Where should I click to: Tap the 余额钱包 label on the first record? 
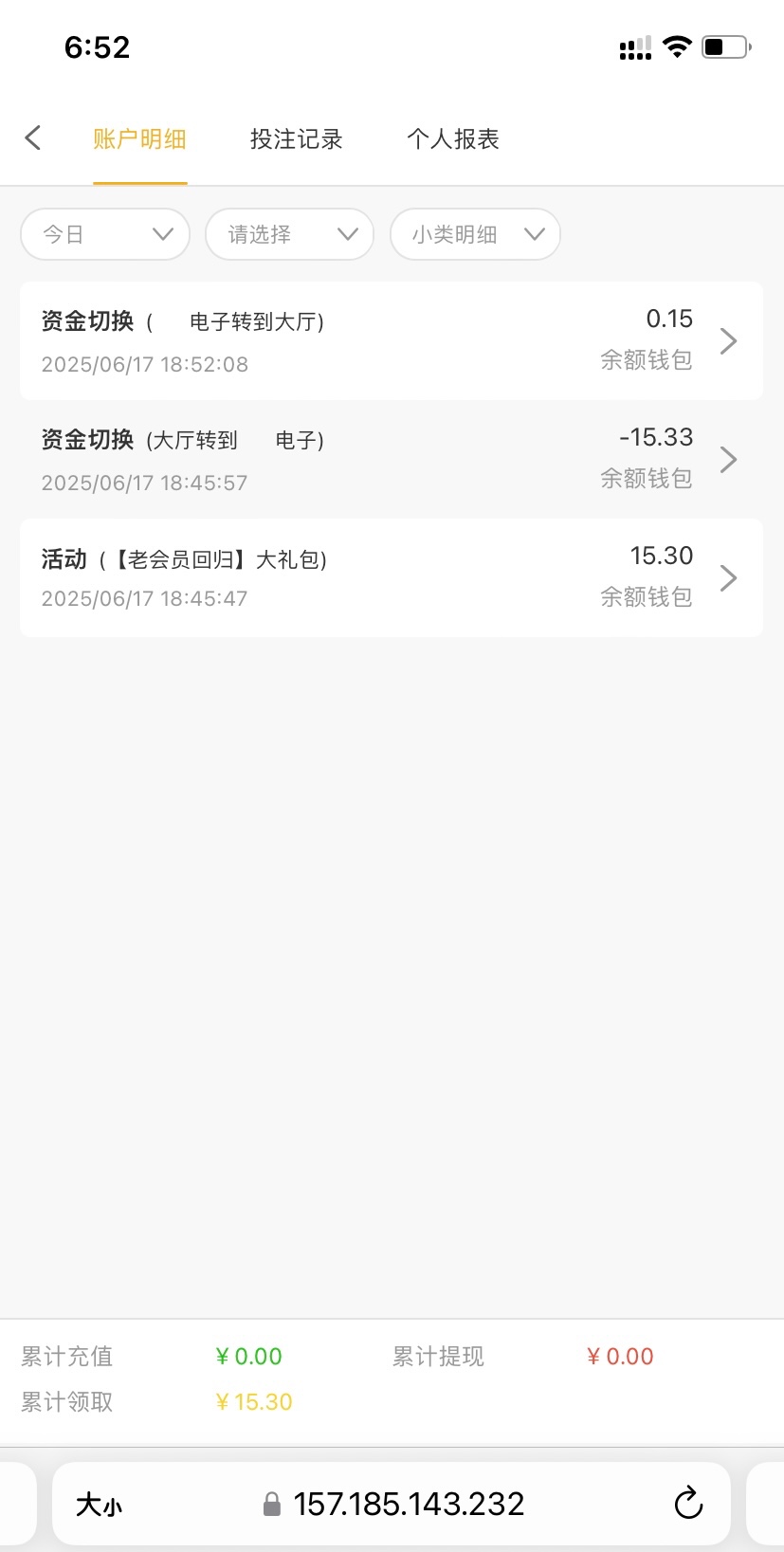point(647,360)
